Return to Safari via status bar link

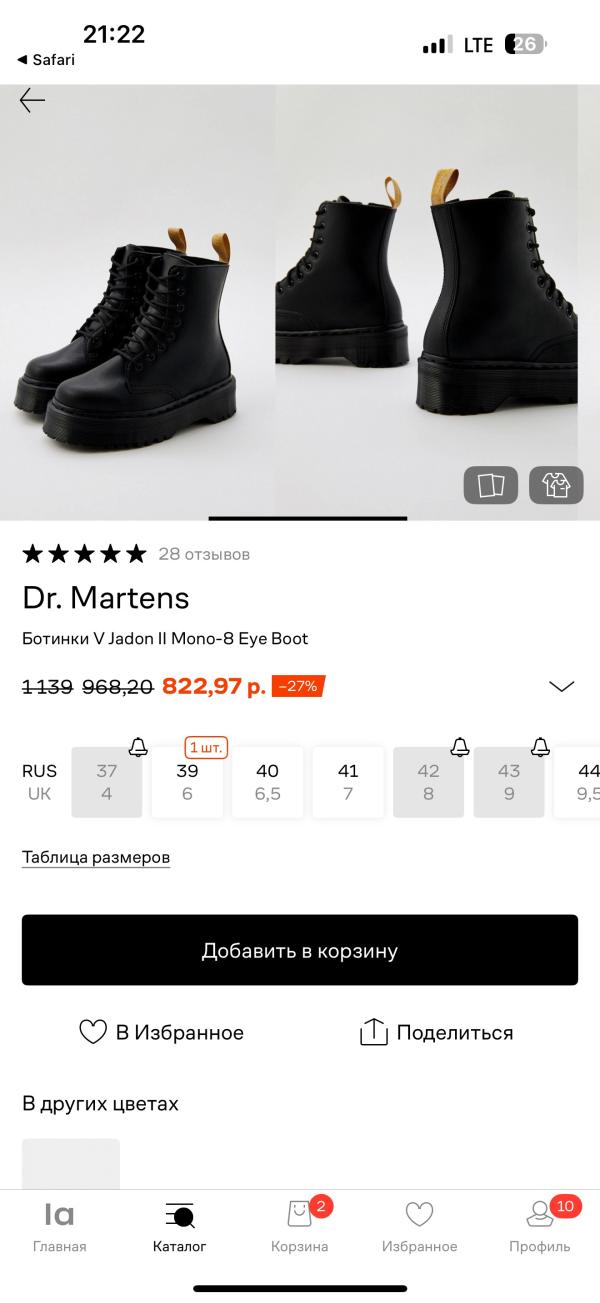tap(47, 60)
